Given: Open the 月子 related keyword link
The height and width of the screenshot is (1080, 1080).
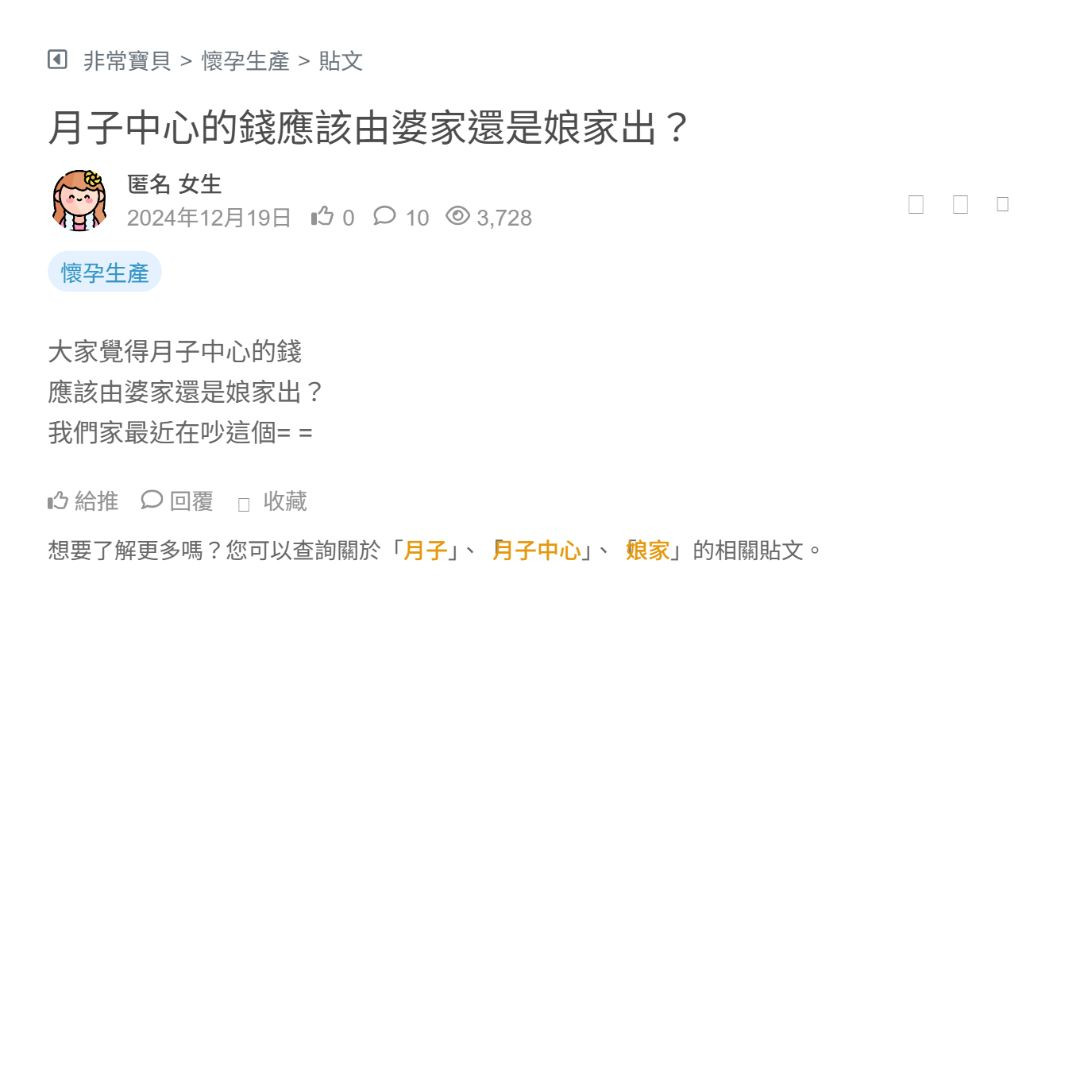Looking at the screenshot, I should [425, 550].
